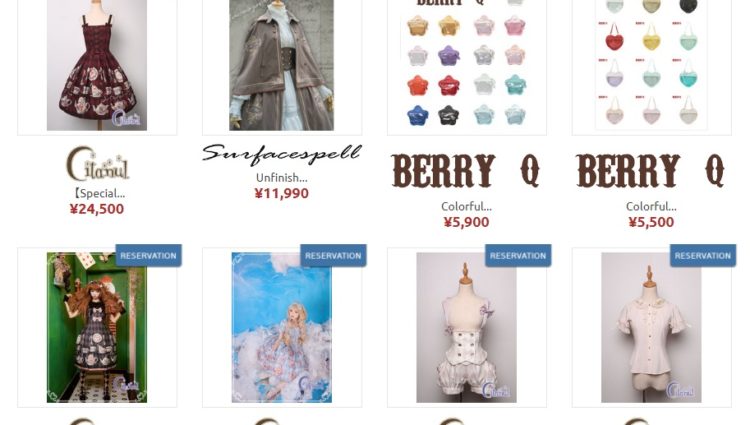Open the 【Special... product title link
The image size is (750, 425).
(97, 193)
